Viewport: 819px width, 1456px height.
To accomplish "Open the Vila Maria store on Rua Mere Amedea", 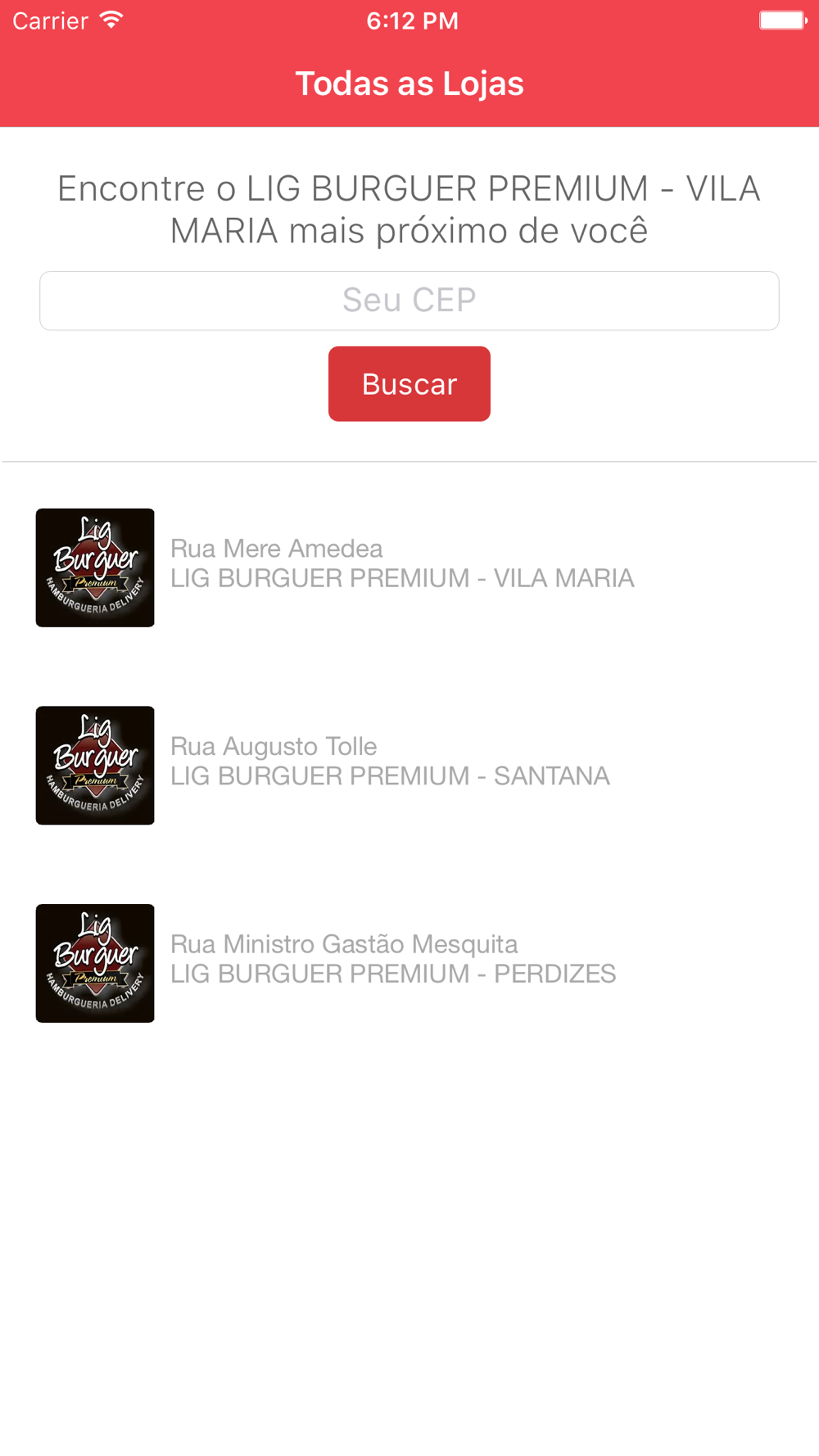I will pyautogui.click(x=401, y=565).
